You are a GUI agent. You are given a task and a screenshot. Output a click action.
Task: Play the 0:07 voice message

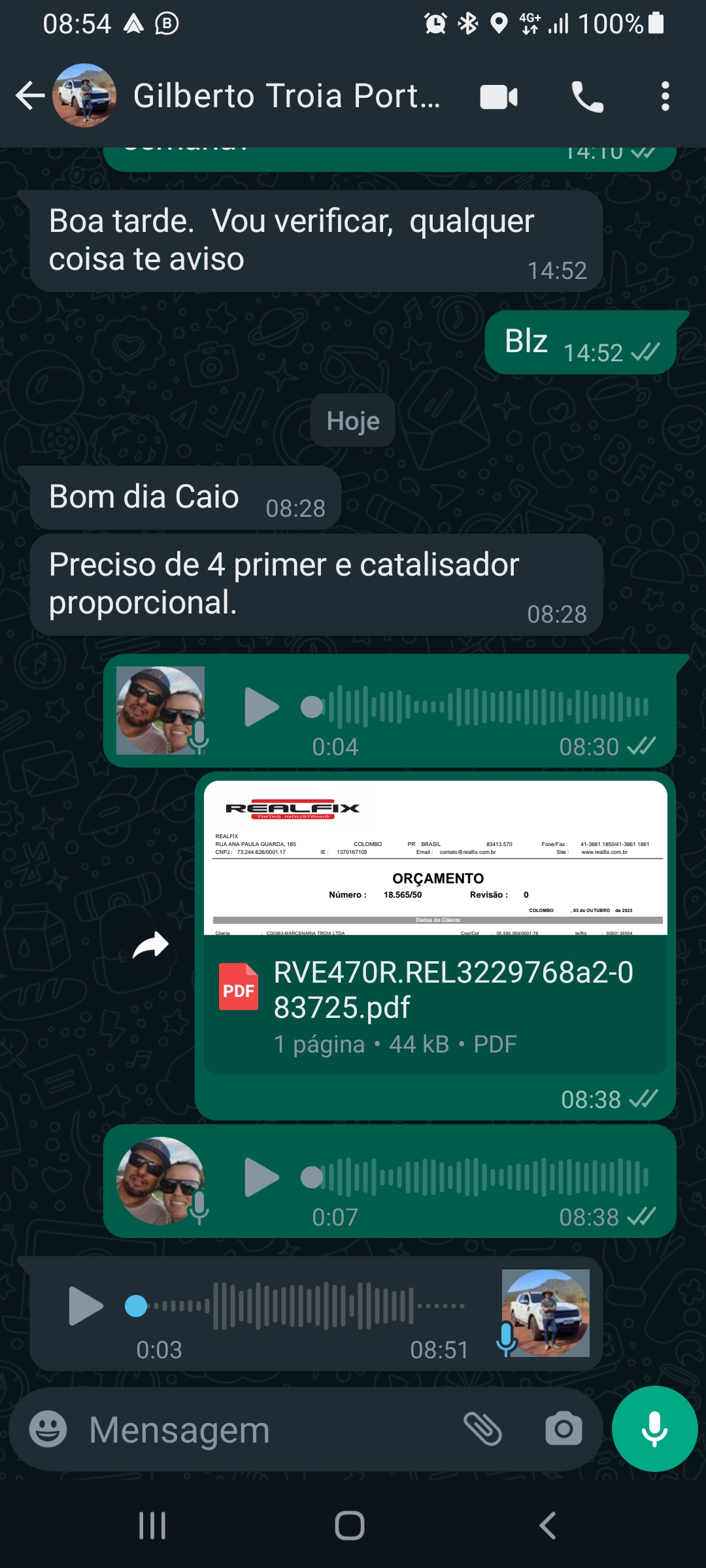(261, 1177)
